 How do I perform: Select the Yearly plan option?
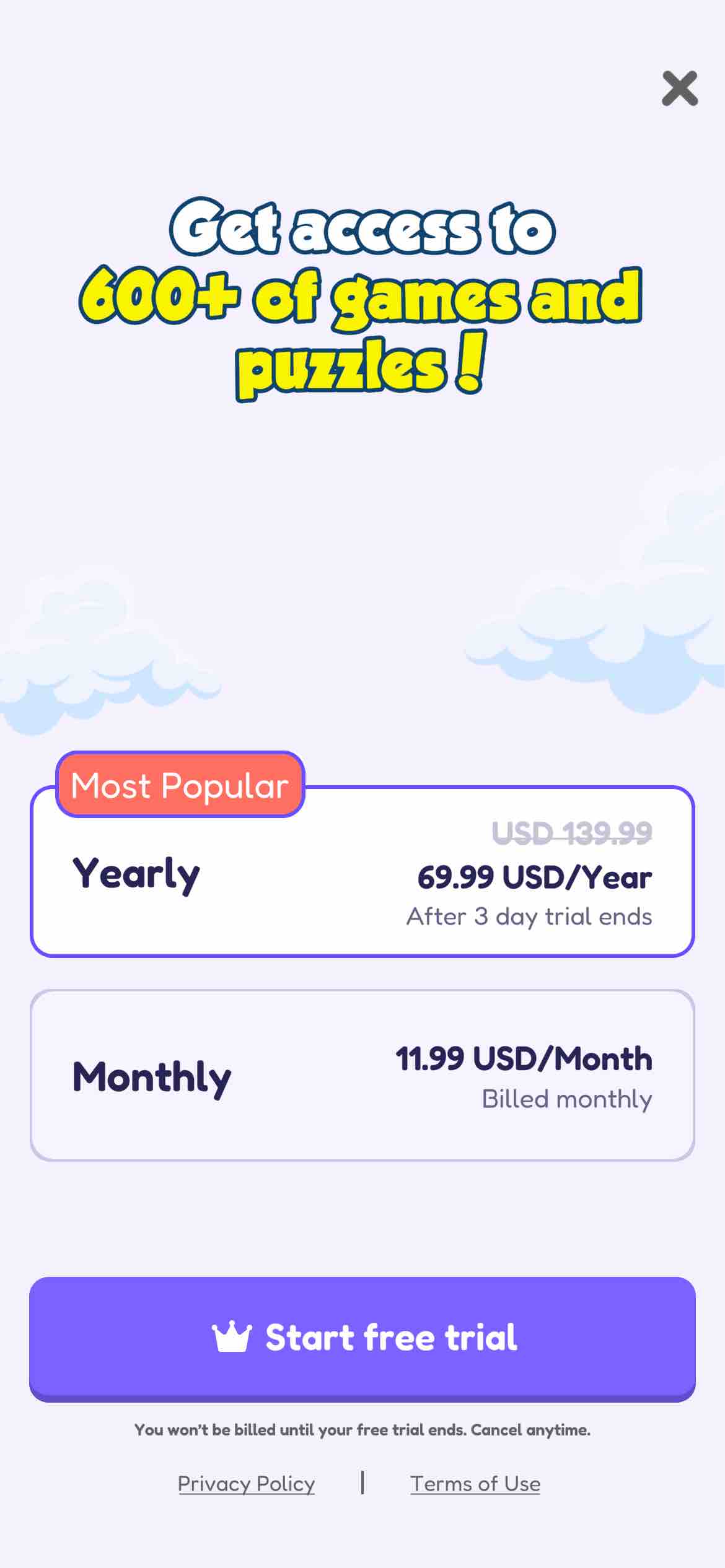click(362, 872)
